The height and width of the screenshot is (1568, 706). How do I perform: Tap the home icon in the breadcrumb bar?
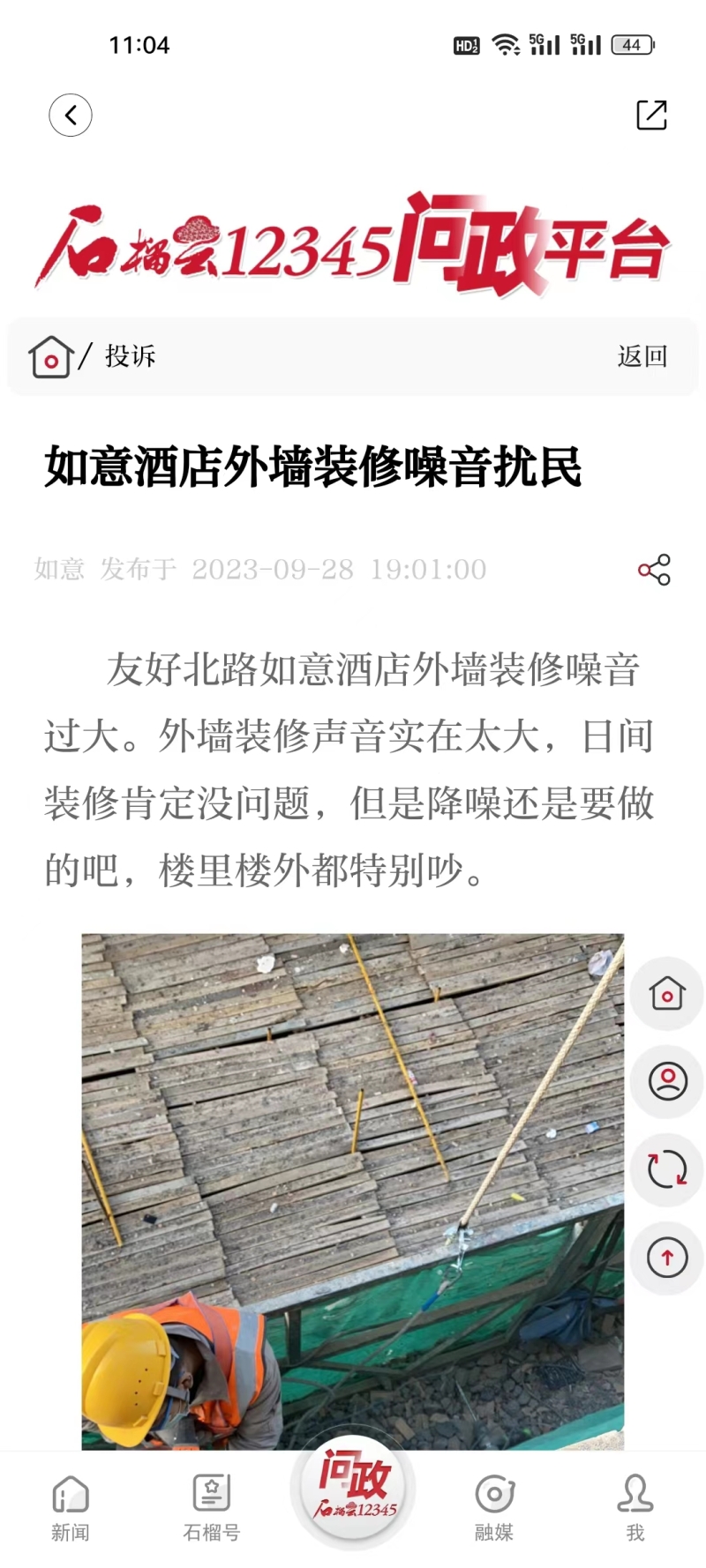[x=50, y=356]
